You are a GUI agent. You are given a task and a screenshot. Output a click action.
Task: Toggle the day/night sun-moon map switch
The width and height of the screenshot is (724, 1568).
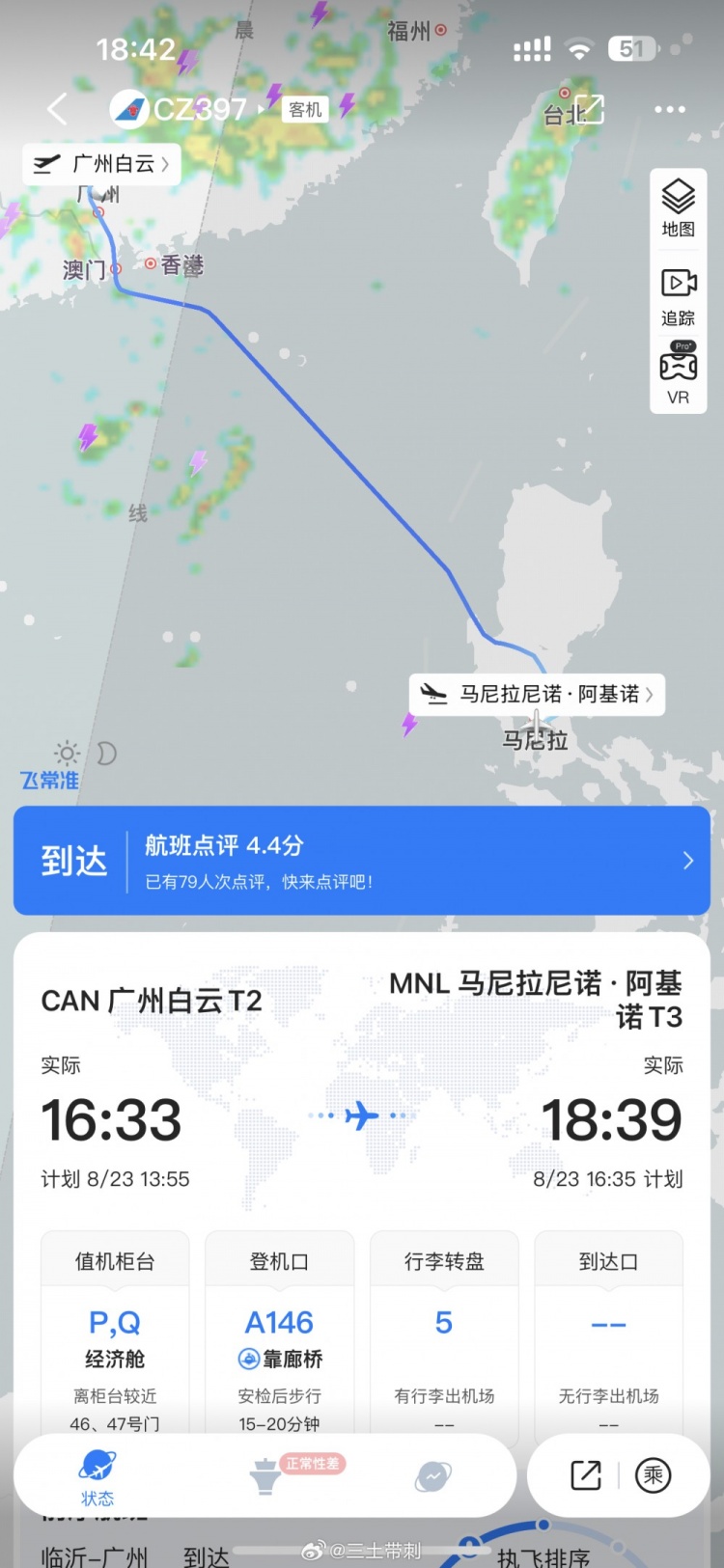click(x=86, y=754)
